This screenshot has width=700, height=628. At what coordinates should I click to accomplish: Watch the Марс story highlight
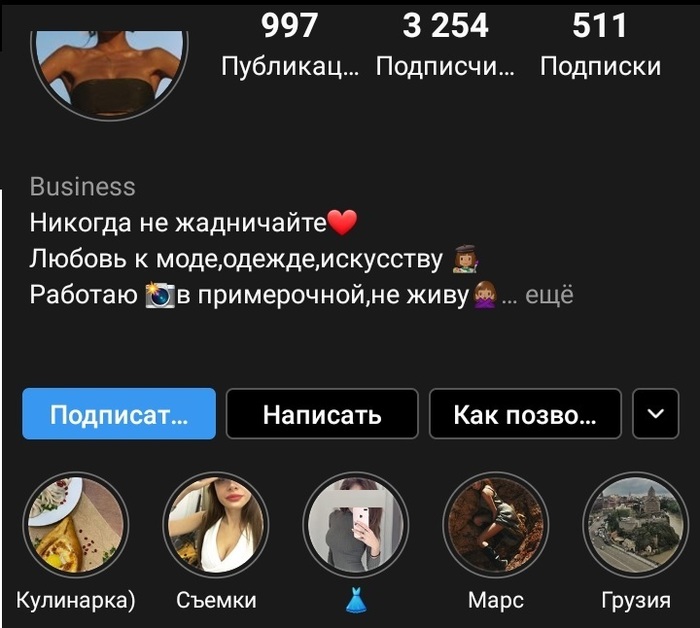tap(496, 525)
